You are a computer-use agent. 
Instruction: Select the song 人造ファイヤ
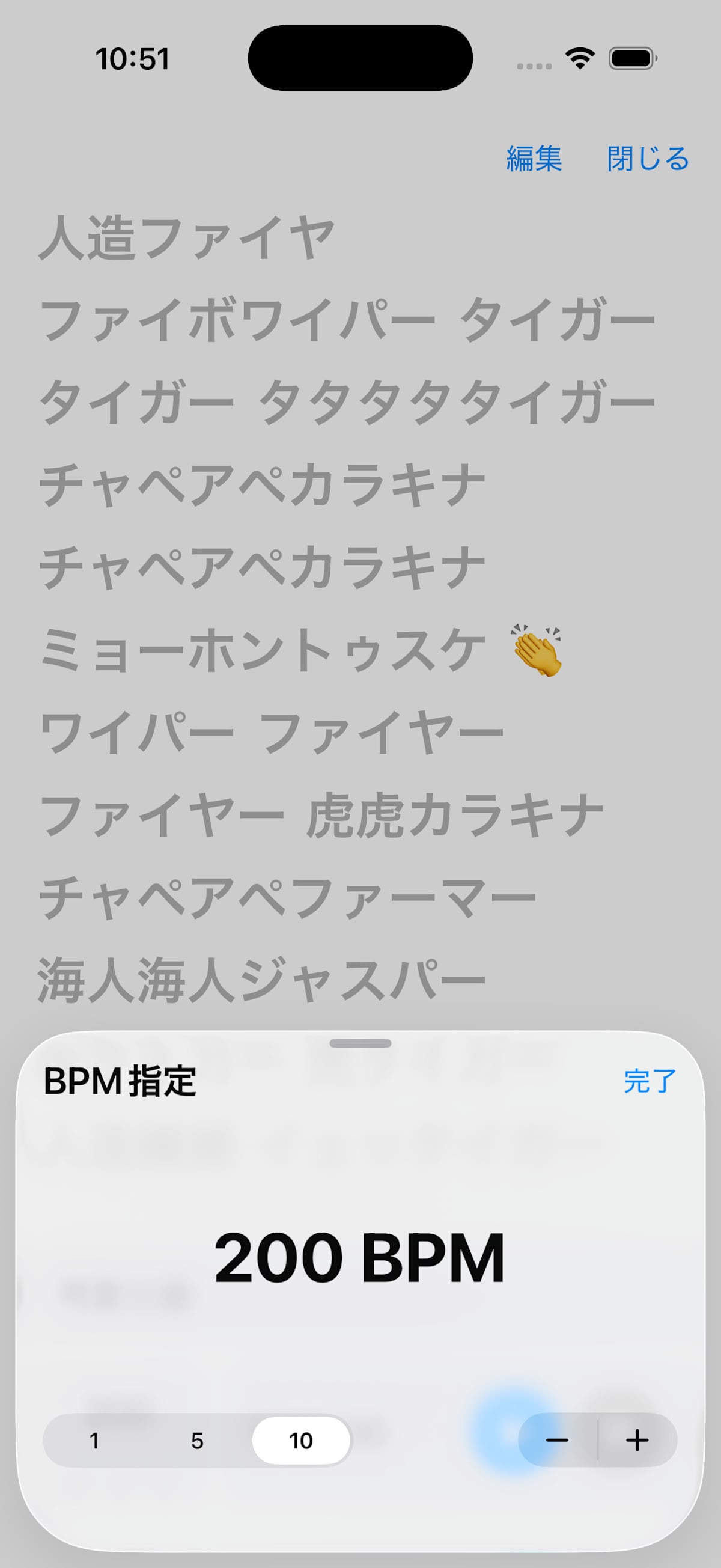click(x=186, y=237)
